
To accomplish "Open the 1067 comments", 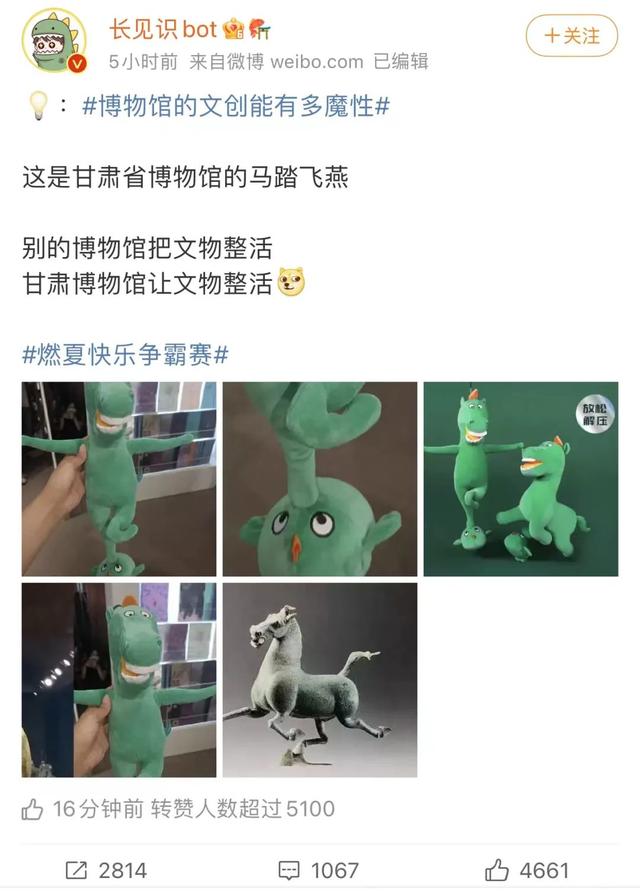I will pyautogui.click(x=318, y=870).
